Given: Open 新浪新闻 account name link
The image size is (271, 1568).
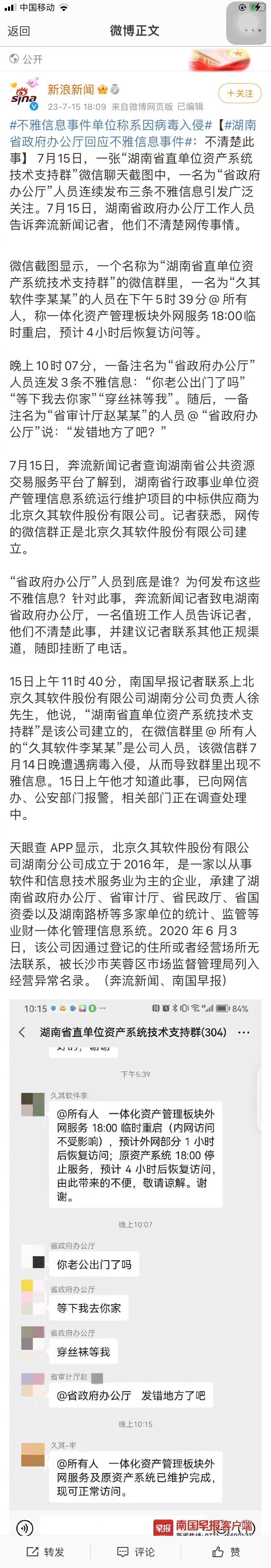Looking at the screenshot, I should 71,90.
